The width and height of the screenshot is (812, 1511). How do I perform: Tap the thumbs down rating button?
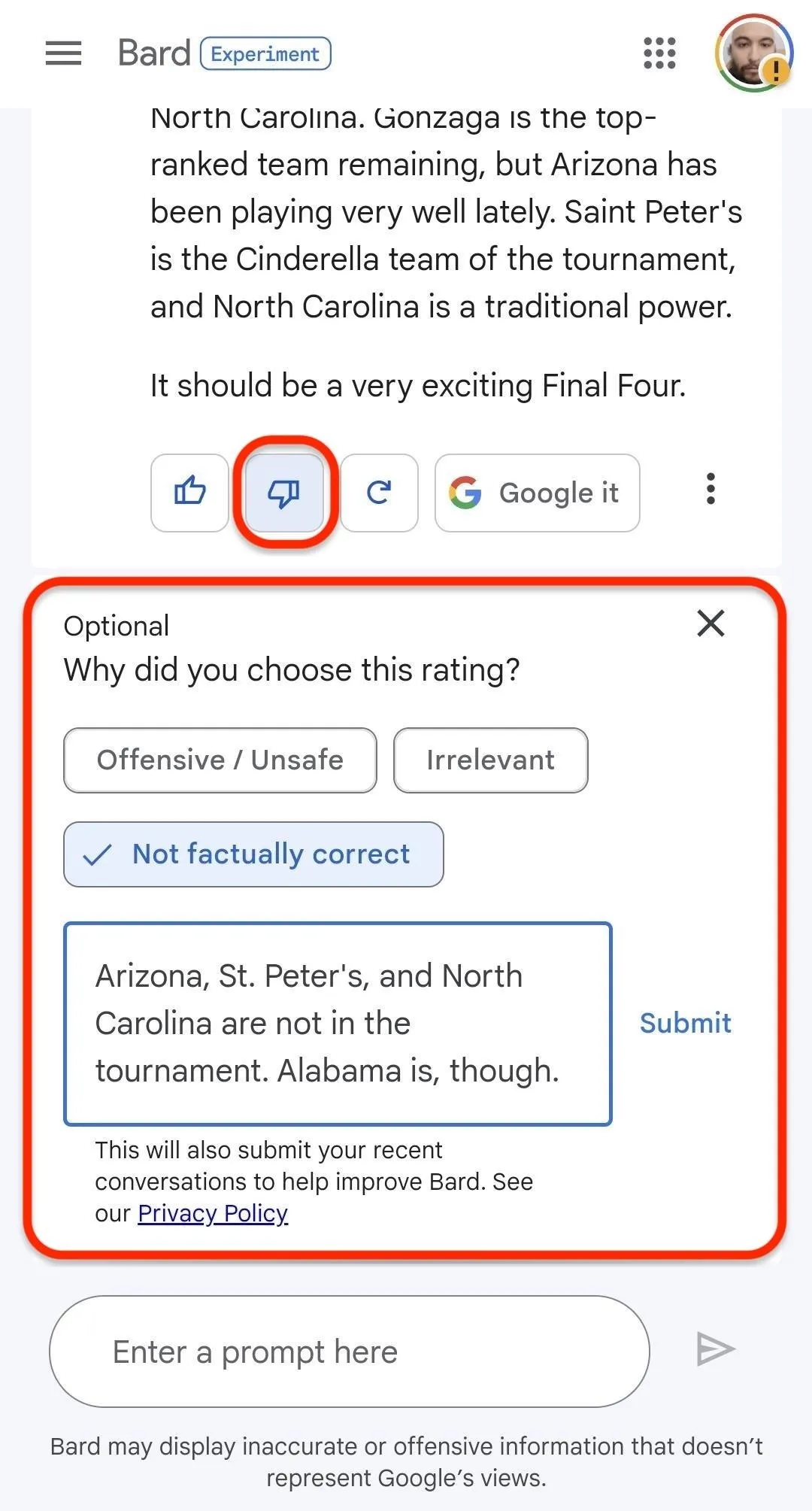(284, 493)
